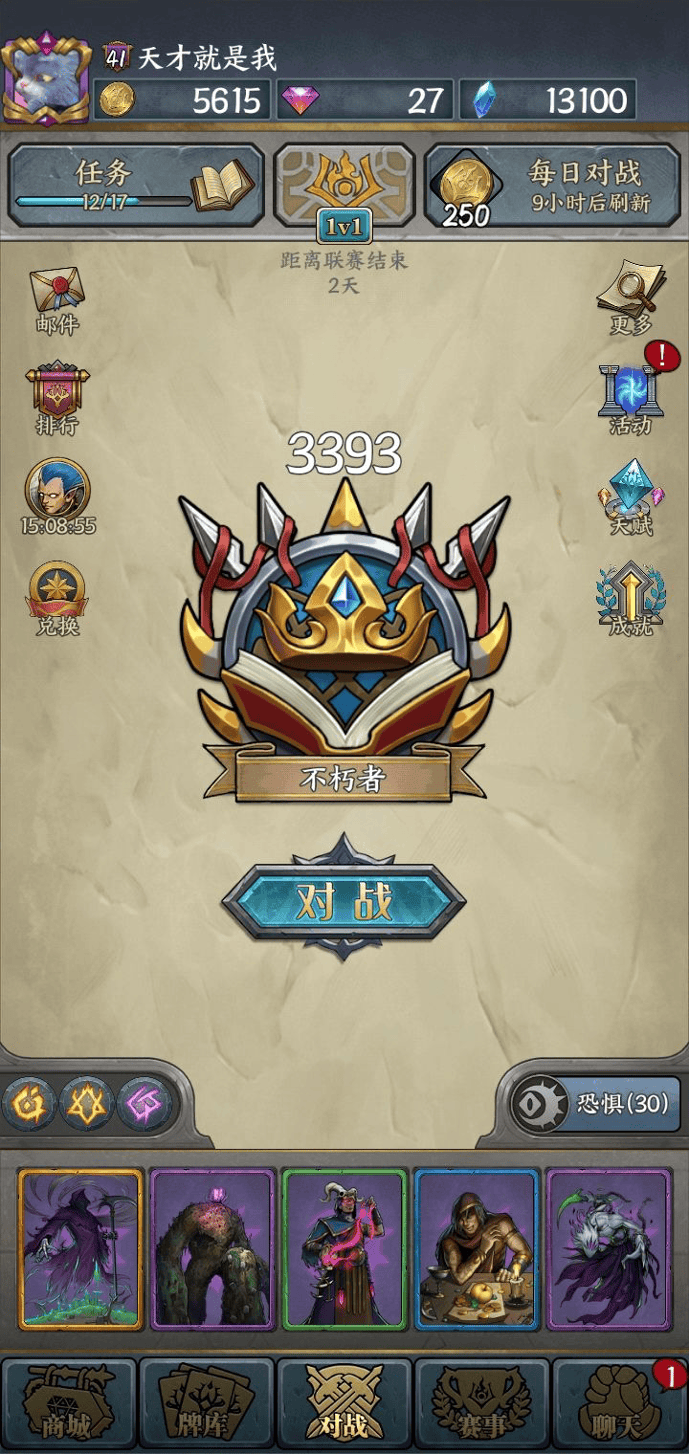Open 邮件 mail
Viewport: 689px width, 1454px height.
coord(57,299)
